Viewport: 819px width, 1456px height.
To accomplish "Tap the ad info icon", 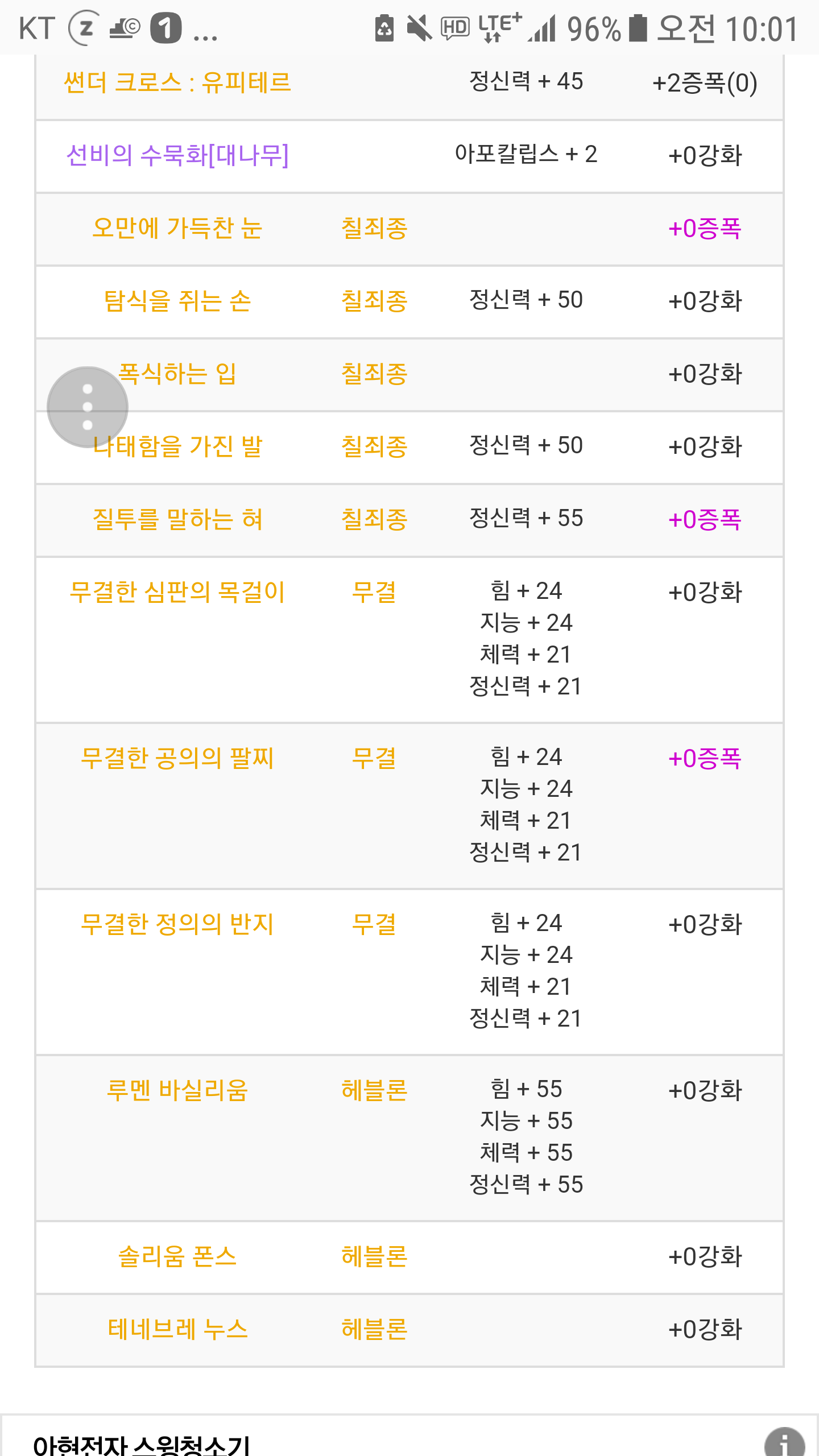I will [x=784, y=1442].
